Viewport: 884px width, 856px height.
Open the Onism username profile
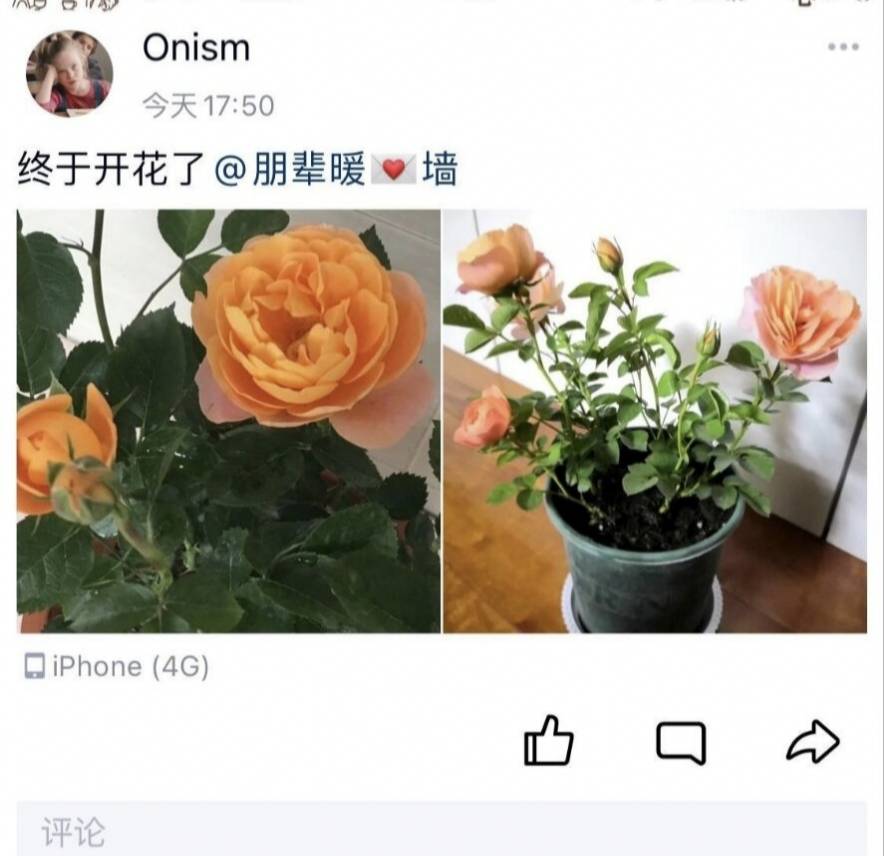(x=196, y=47)
